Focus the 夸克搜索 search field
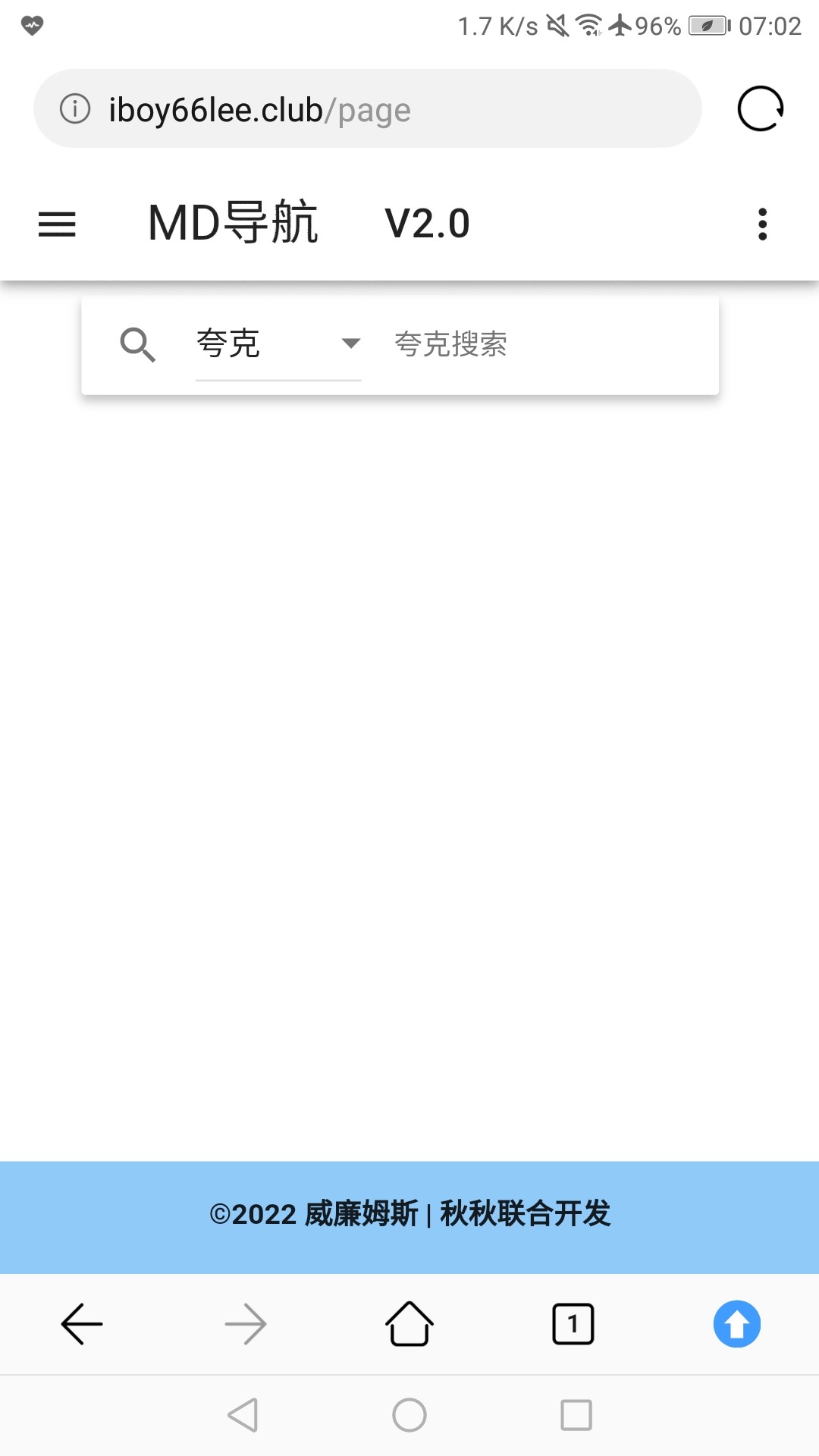The height and width of the screenshot is (1456, 819). point(546,344)
